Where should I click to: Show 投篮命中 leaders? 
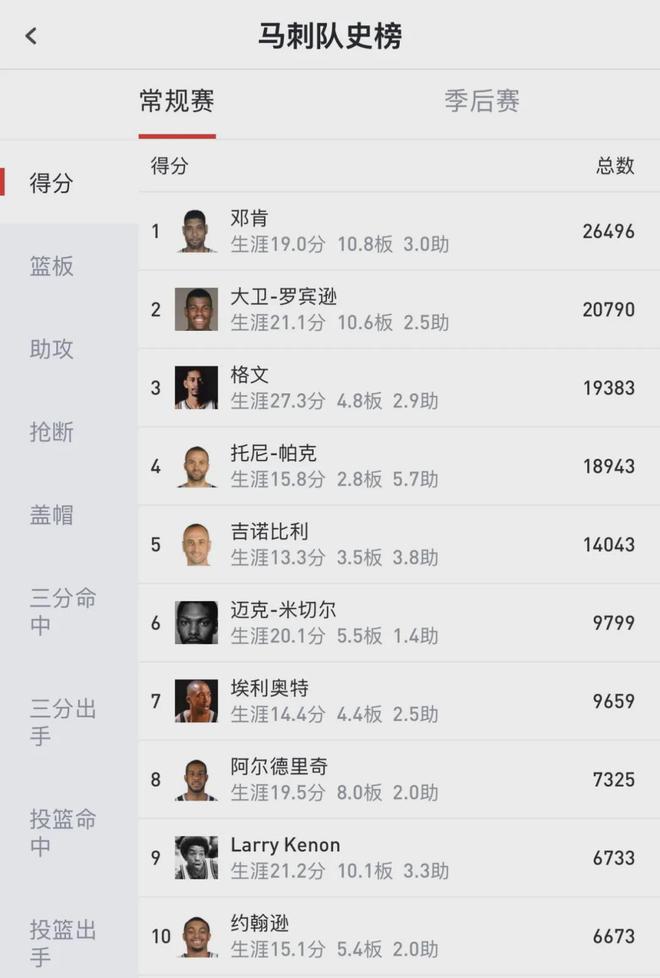(x=62, y=832)
